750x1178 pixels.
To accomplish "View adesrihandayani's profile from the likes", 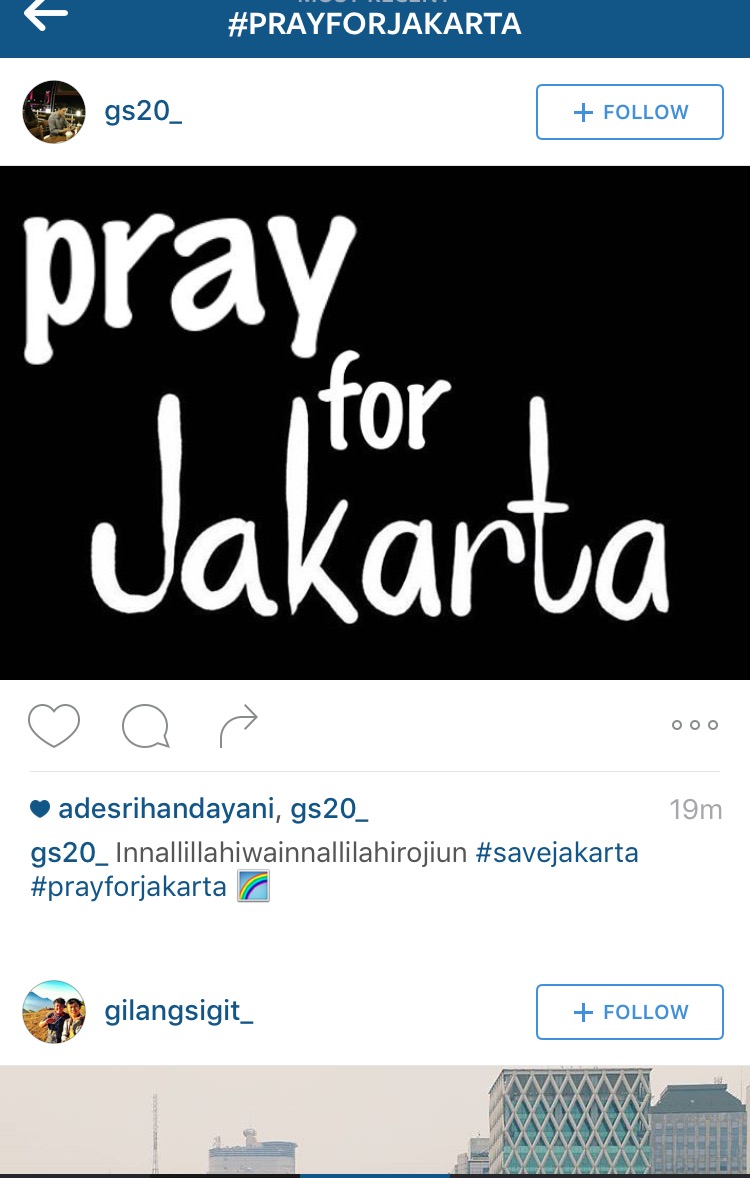I will [x=166, y=809].
